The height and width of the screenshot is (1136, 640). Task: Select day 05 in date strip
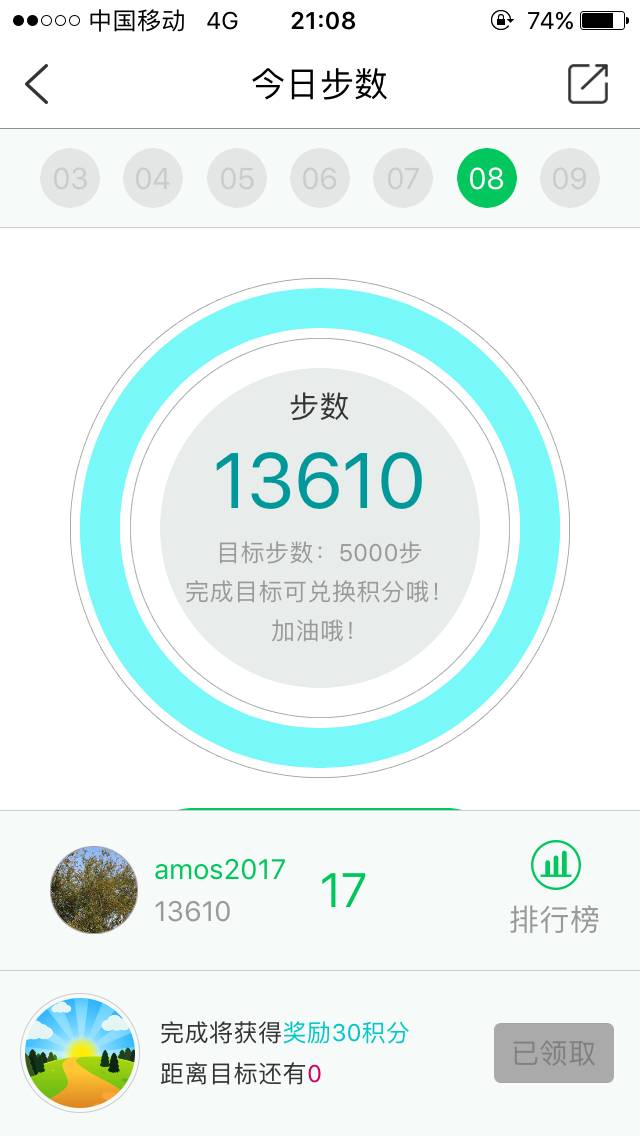point(237,179)
